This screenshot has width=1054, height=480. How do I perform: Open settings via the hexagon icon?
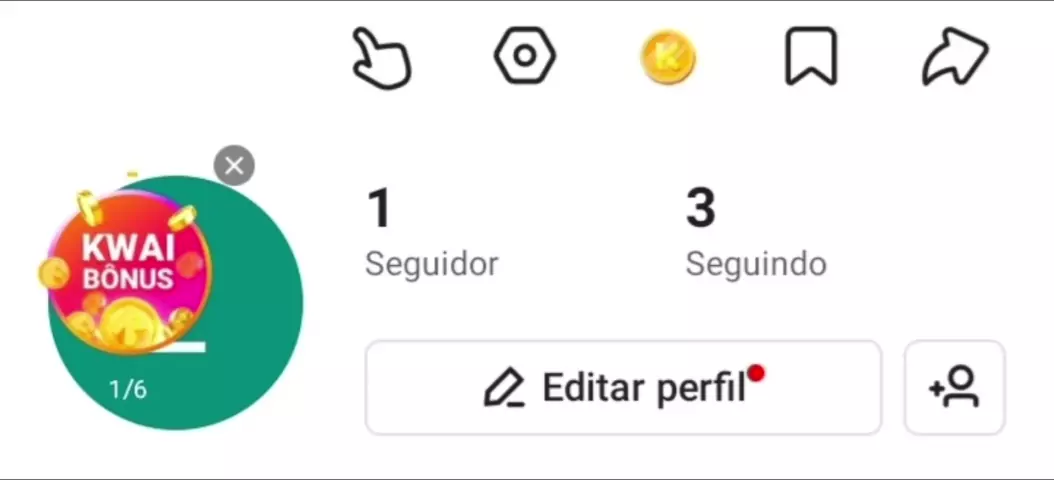tap(524, 57)
